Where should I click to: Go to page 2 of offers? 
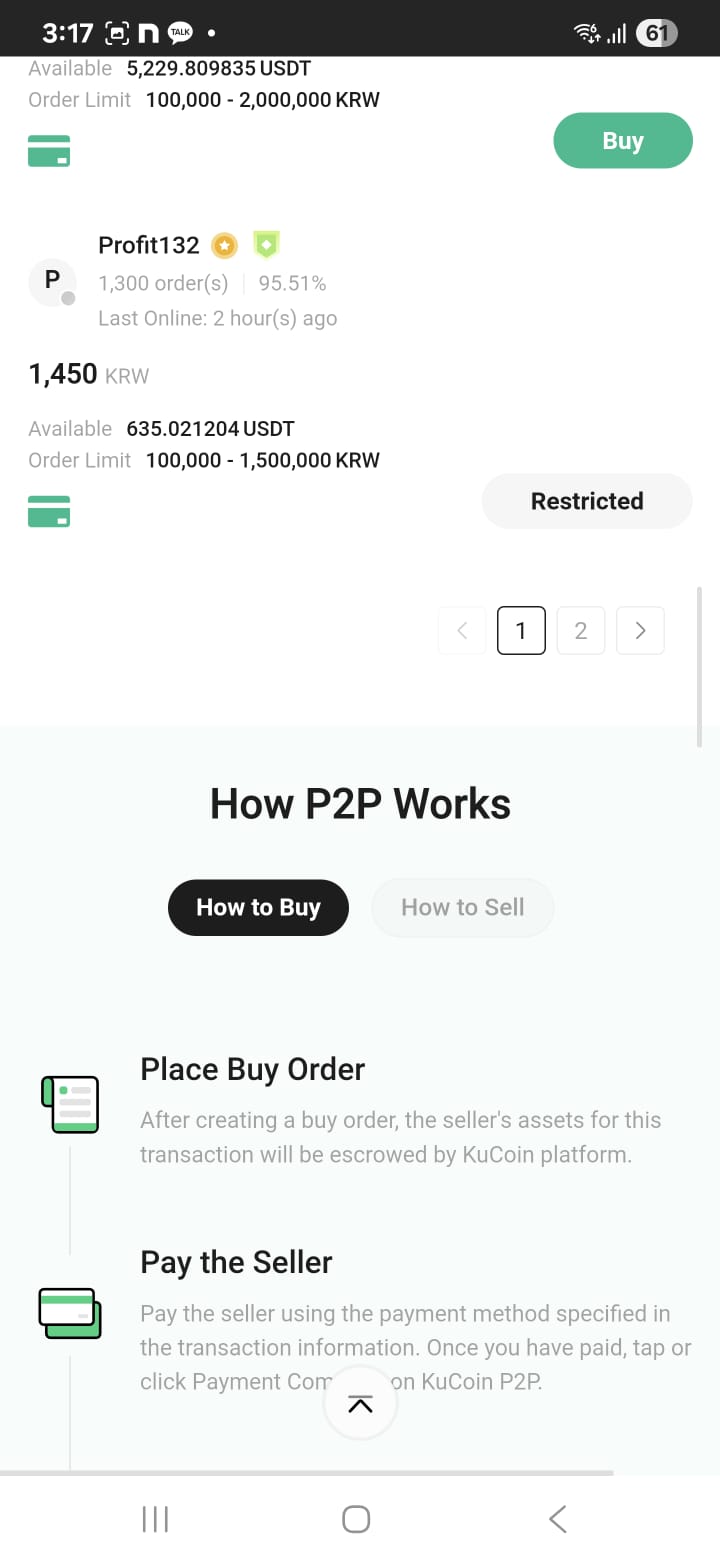[581, 631]
